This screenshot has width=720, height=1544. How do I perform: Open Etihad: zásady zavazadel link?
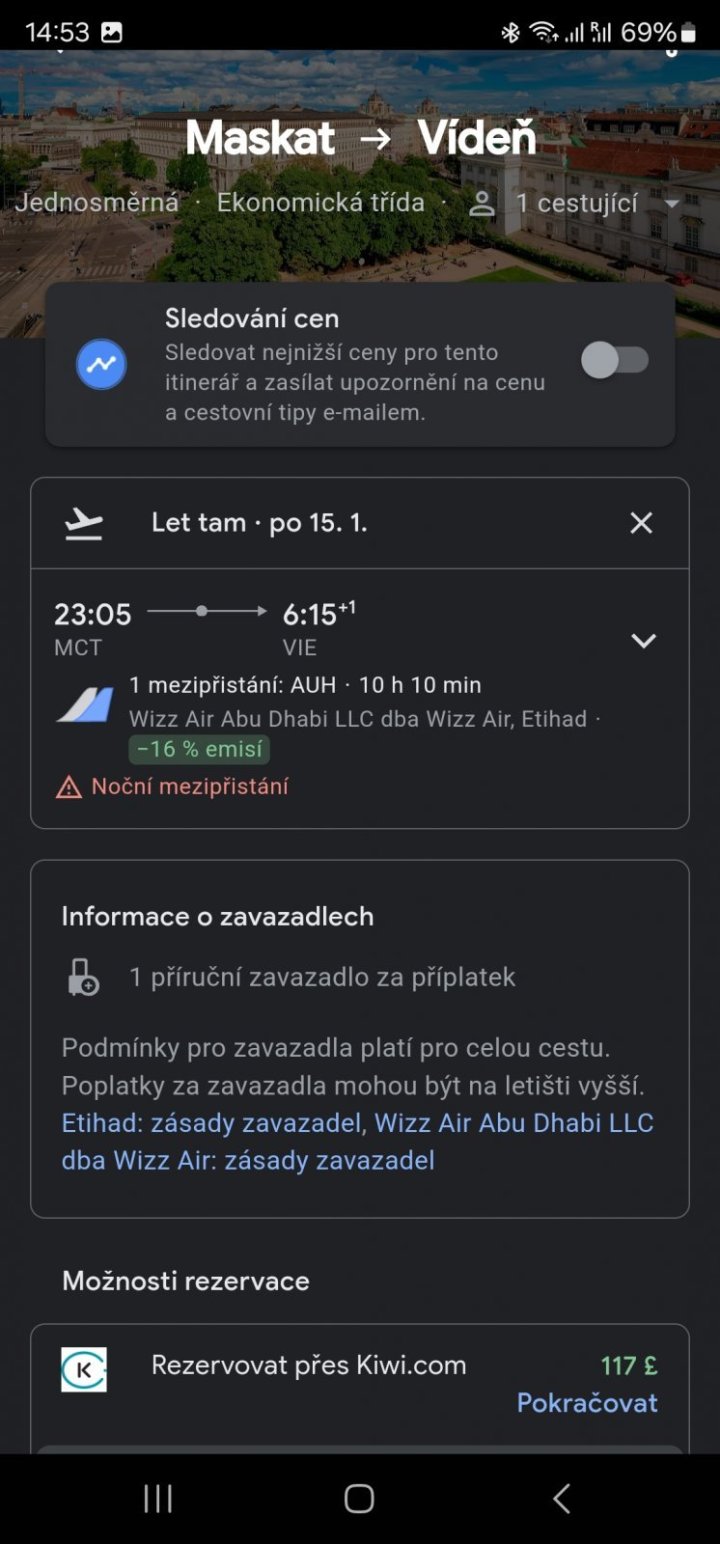pyautogui.click(x=211, y=1123)
